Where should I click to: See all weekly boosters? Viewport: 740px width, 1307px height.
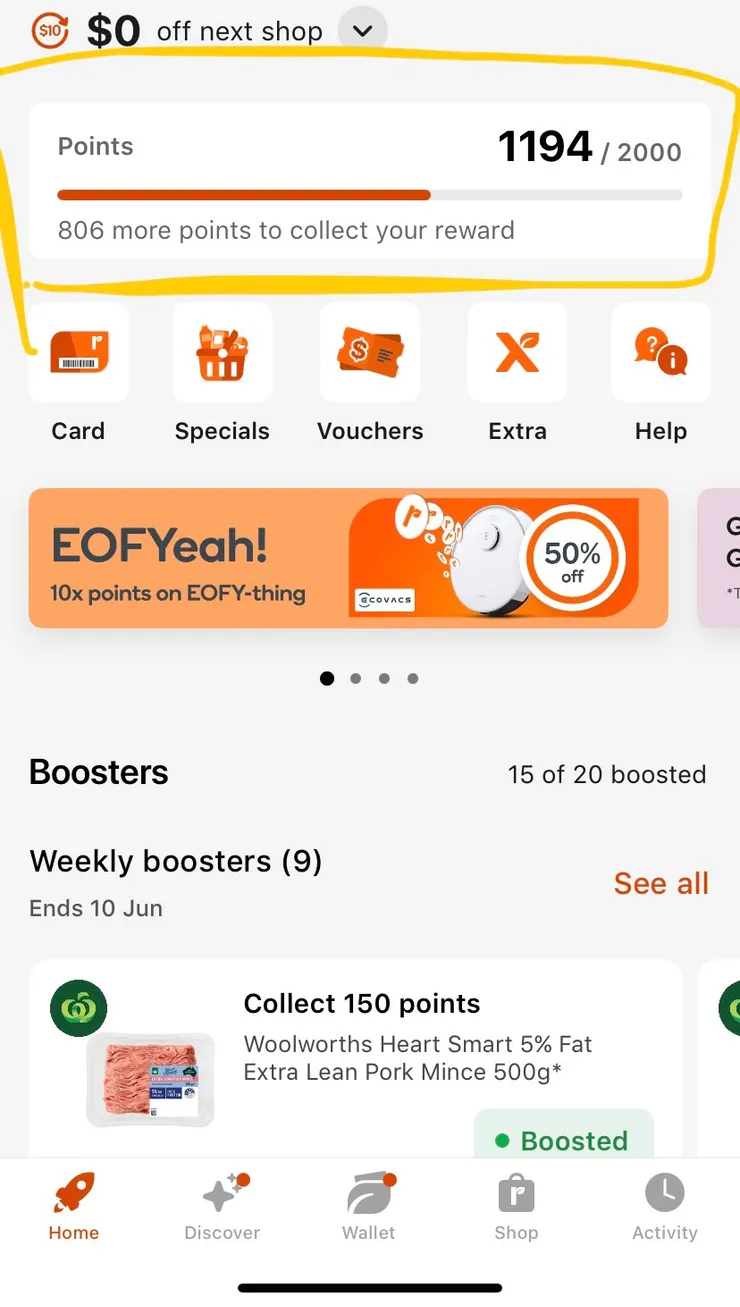click(x=661, y=883)
